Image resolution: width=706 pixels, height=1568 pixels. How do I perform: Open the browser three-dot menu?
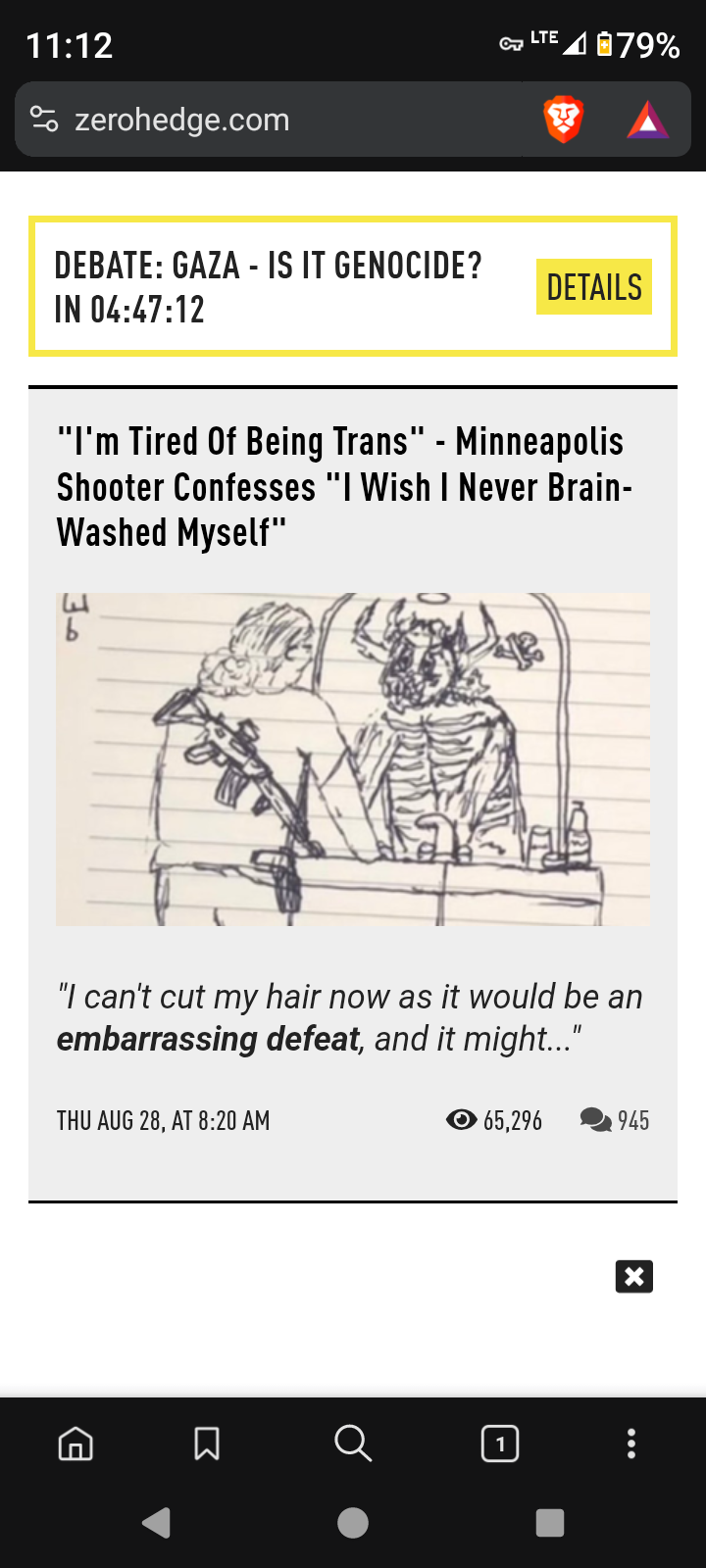point(631,1444)
